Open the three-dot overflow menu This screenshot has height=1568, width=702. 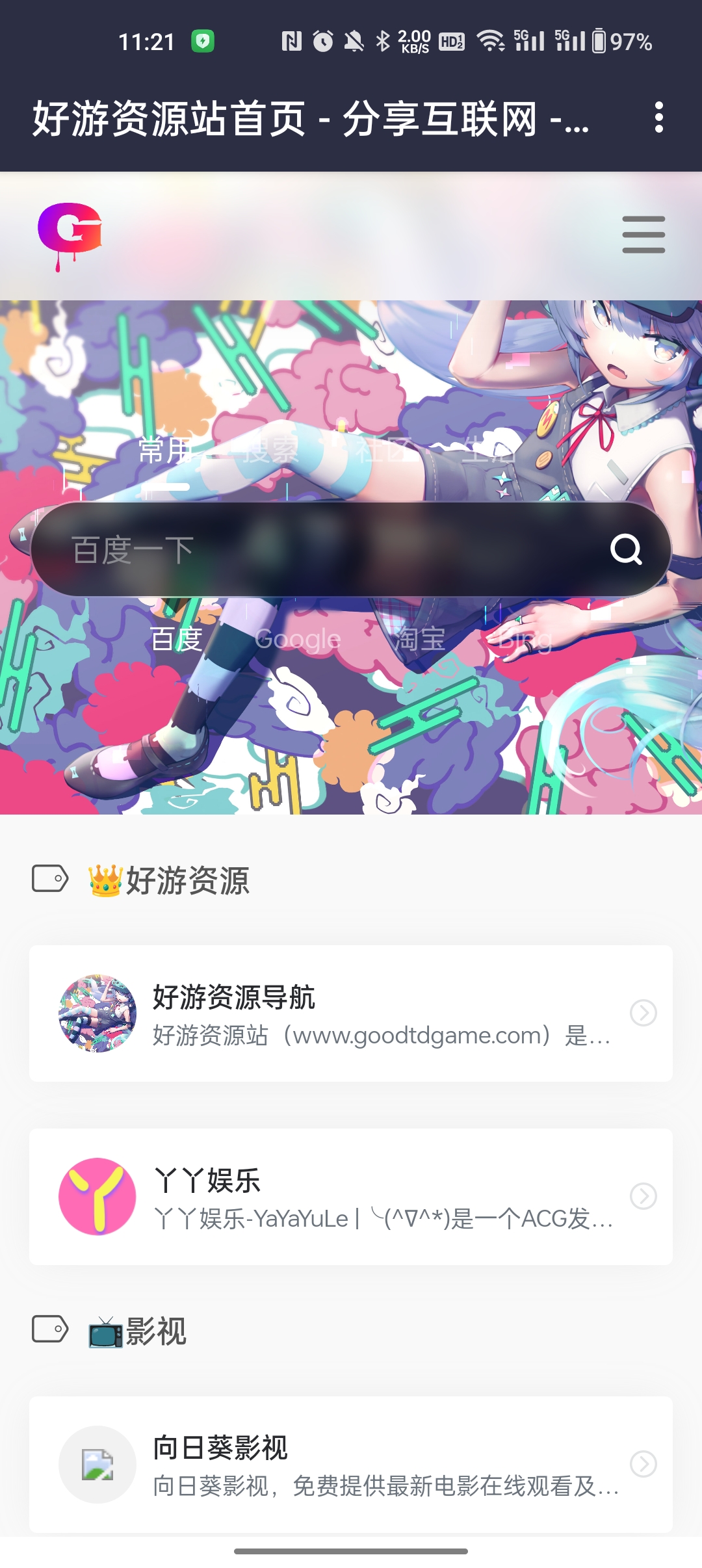click(x=659, y=118)
